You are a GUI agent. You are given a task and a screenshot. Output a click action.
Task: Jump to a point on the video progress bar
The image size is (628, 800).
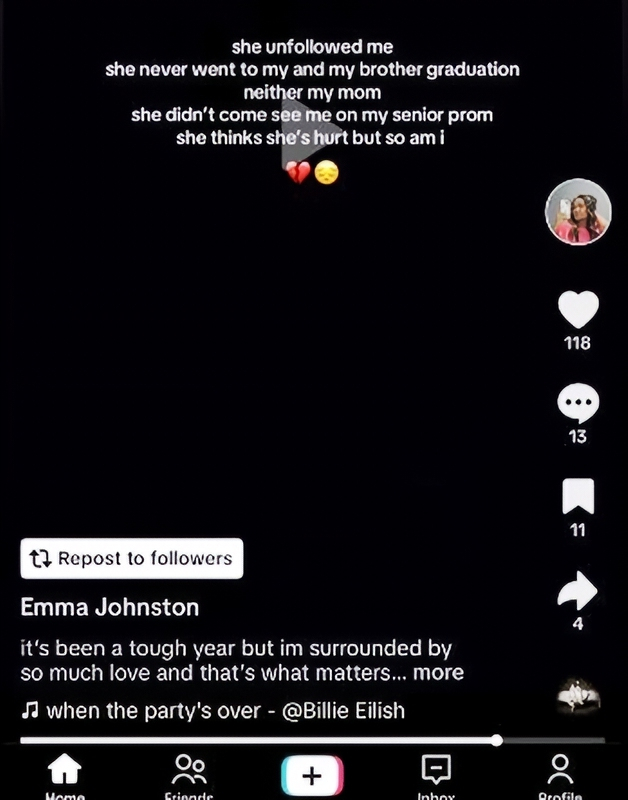[x=300, y=741]
